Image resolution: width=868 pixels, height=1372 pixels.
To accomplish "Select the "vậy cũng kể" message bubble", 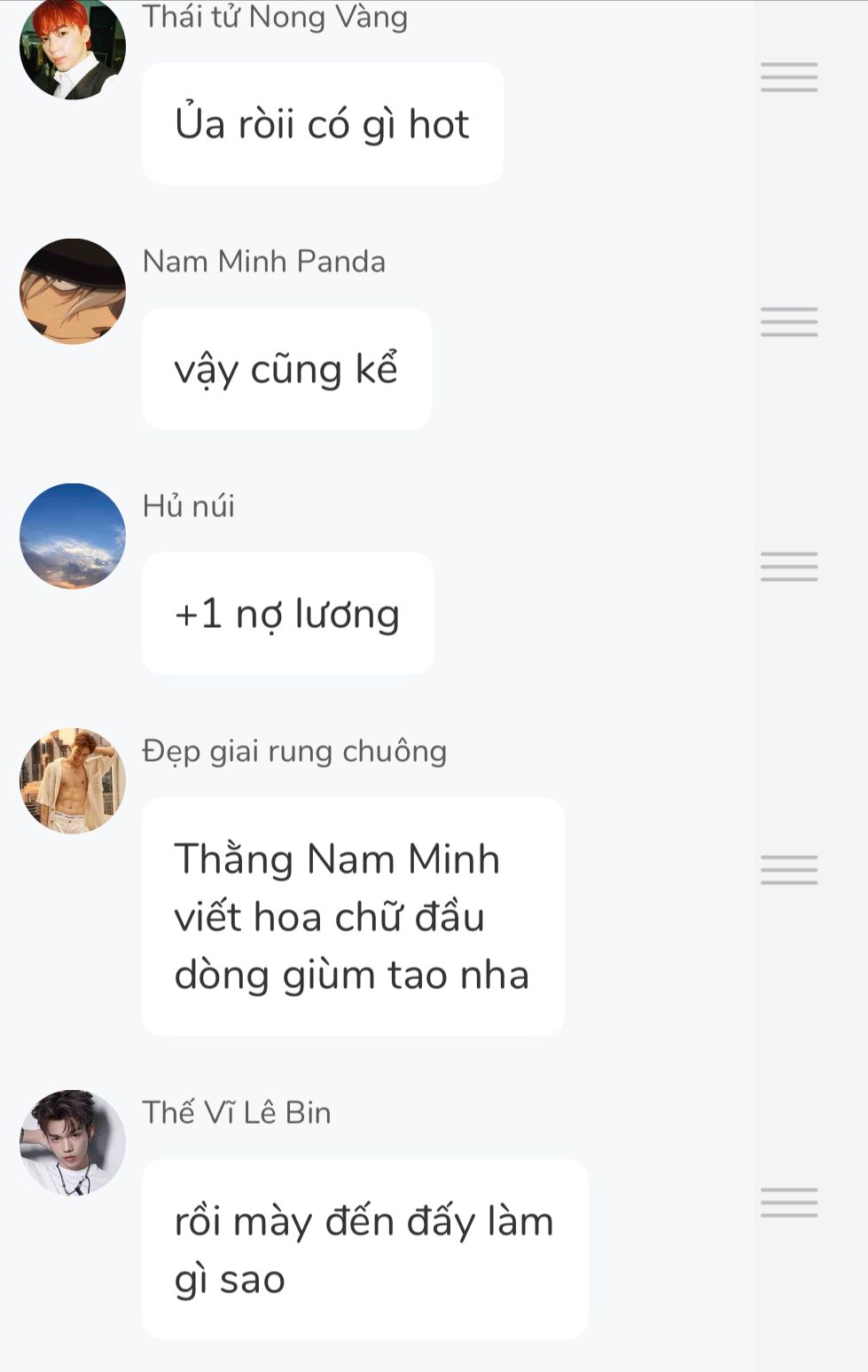I will coord(286,369).
